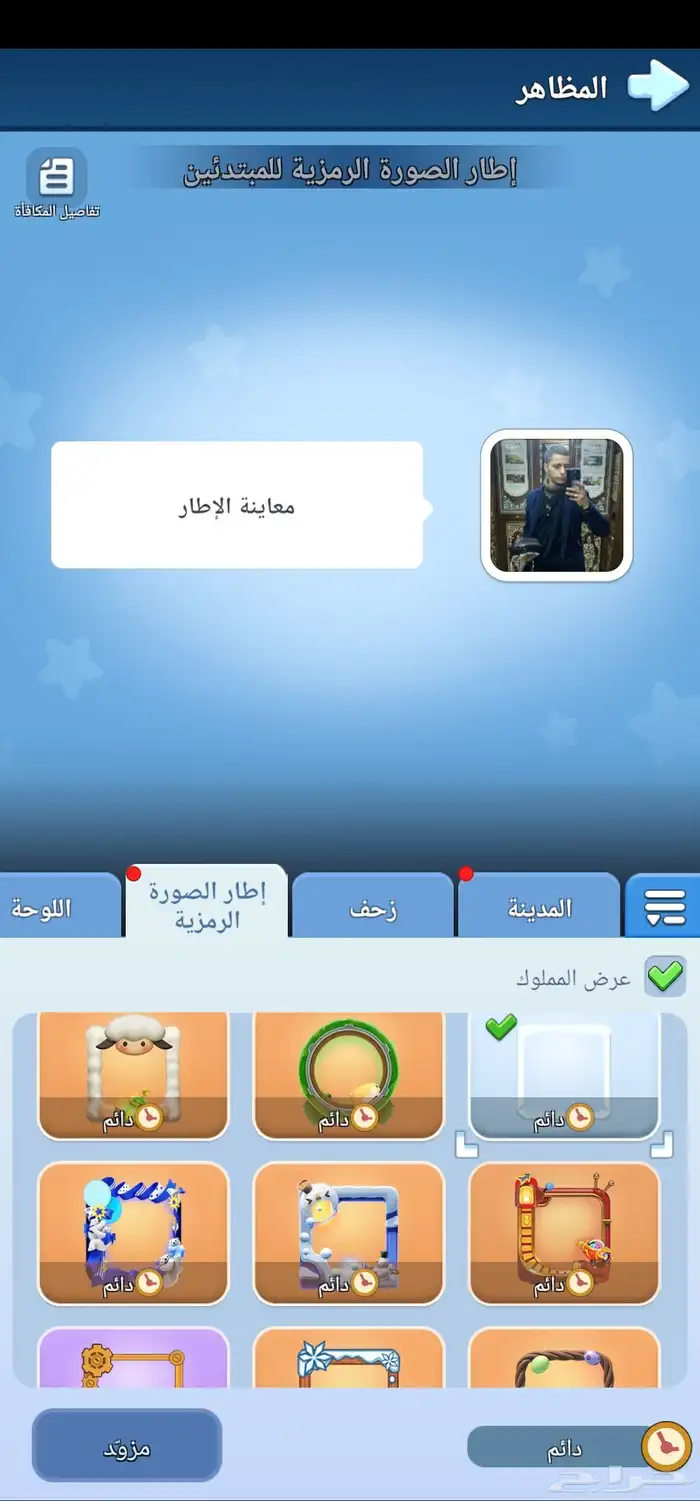Tap the profile picture preview
The image size is (700, 1501).
click(557, 505)
